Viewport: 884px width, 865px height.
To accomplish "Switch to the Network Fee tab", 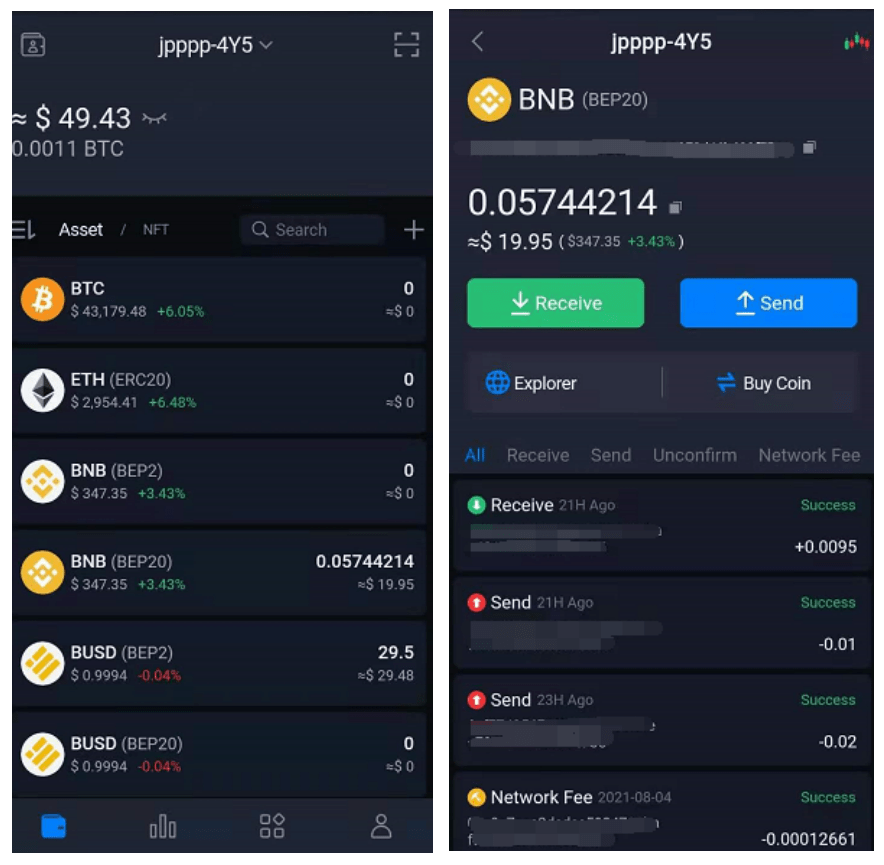I will pos(808,455).
